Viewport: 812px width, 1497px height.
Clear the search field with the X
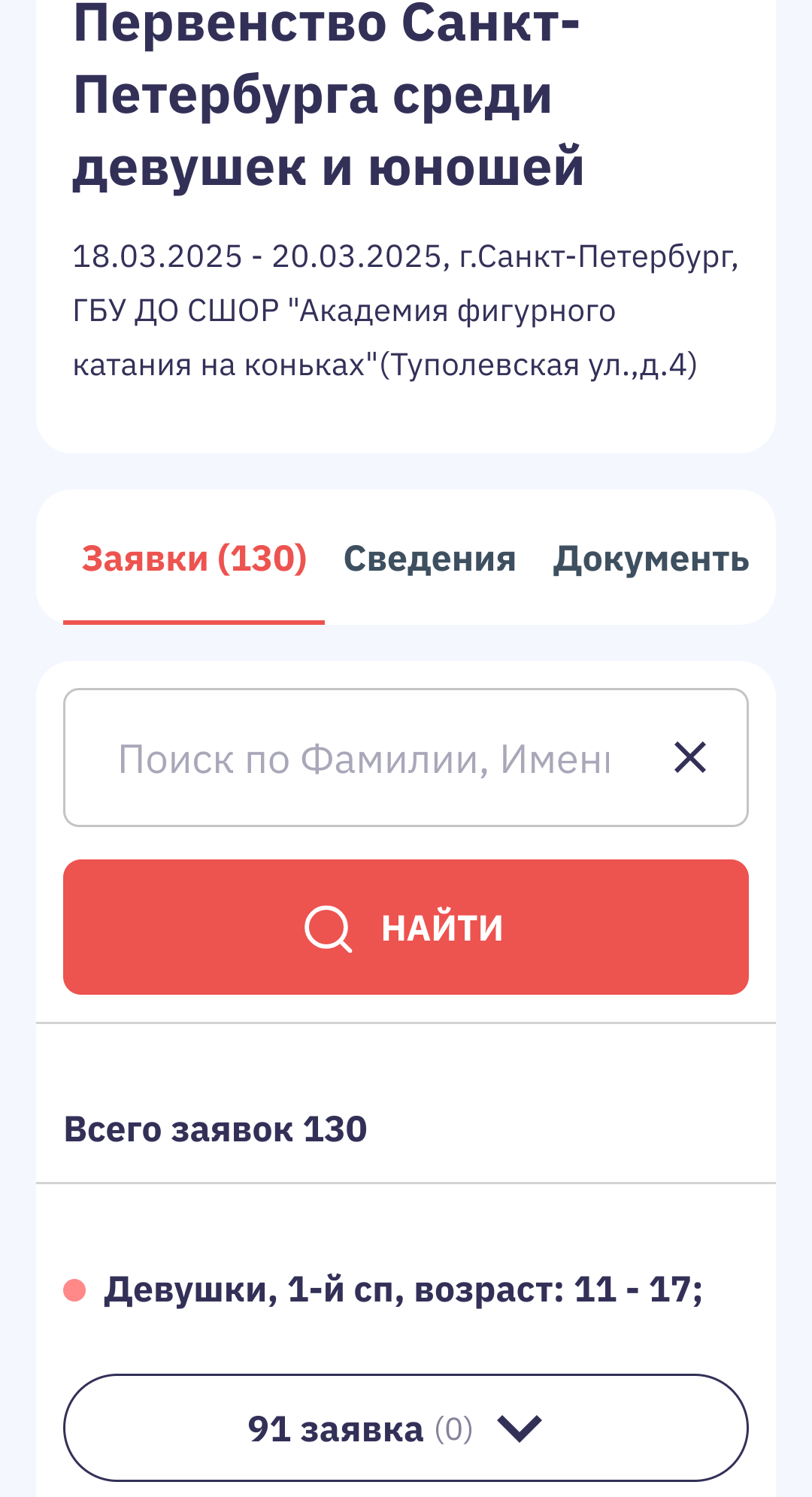coord(690,757)
